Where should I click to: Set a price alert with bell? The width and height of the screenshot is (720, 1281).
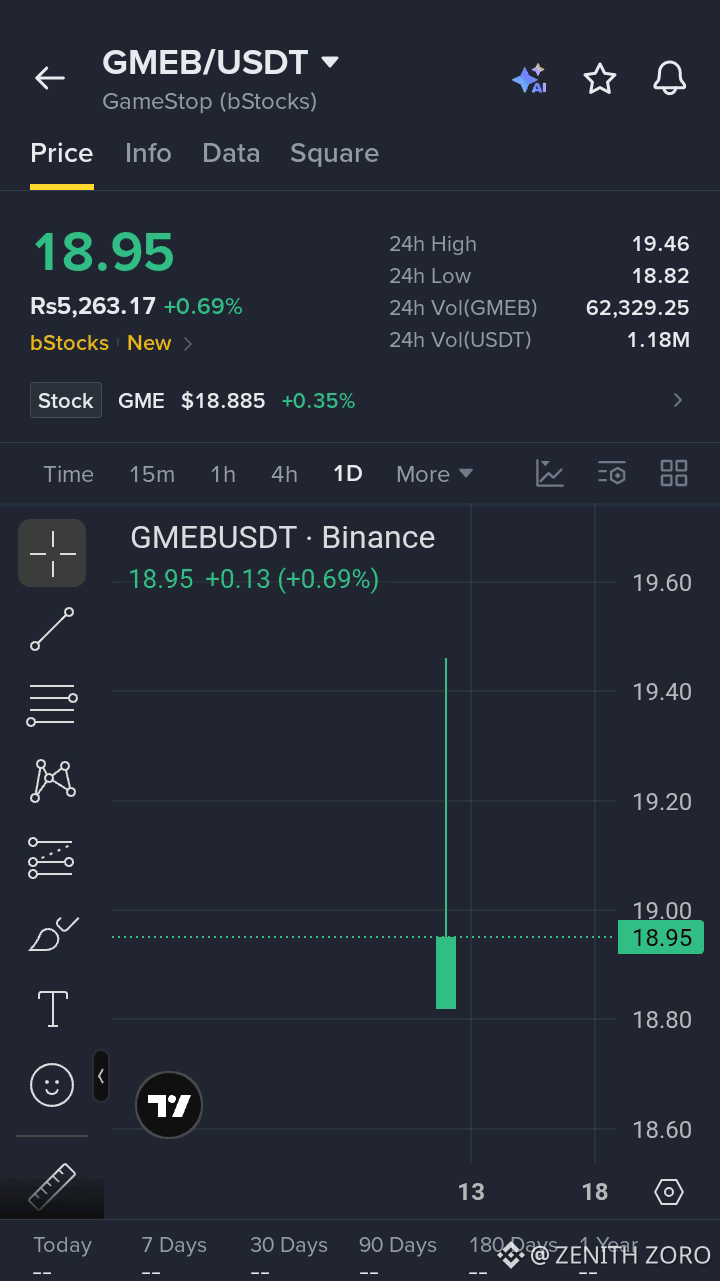coord(670,78)
